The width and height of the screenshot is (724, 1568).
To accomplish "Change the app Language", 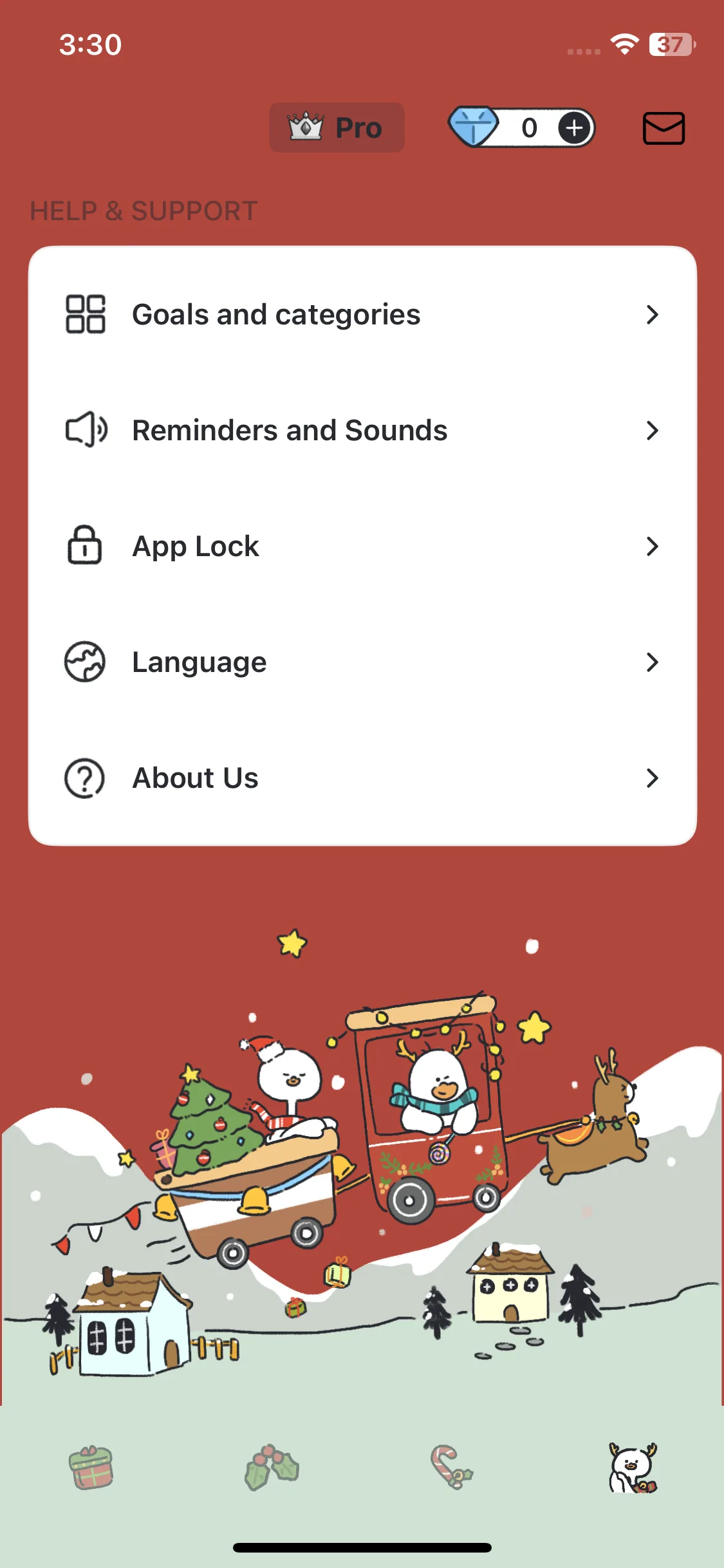I will point(362,662).
